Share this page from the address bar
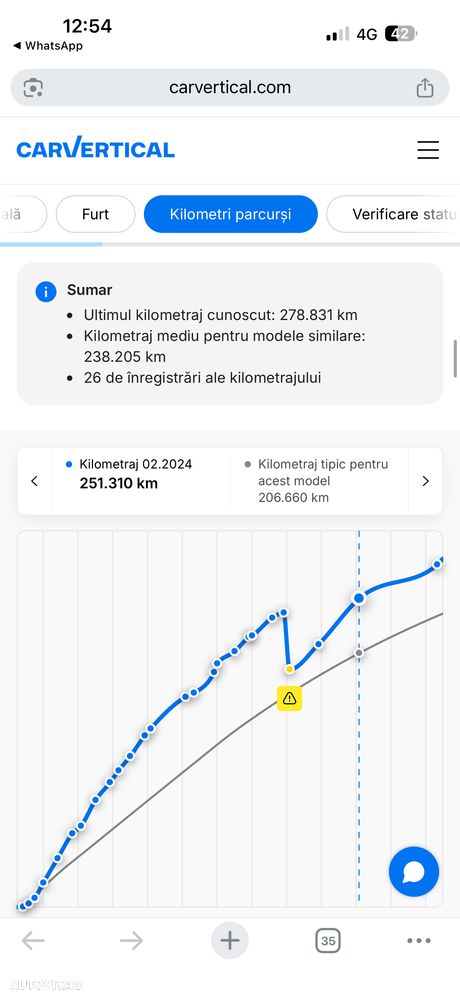This screenshot has height=999, width=460. click(x=425, y=88)
